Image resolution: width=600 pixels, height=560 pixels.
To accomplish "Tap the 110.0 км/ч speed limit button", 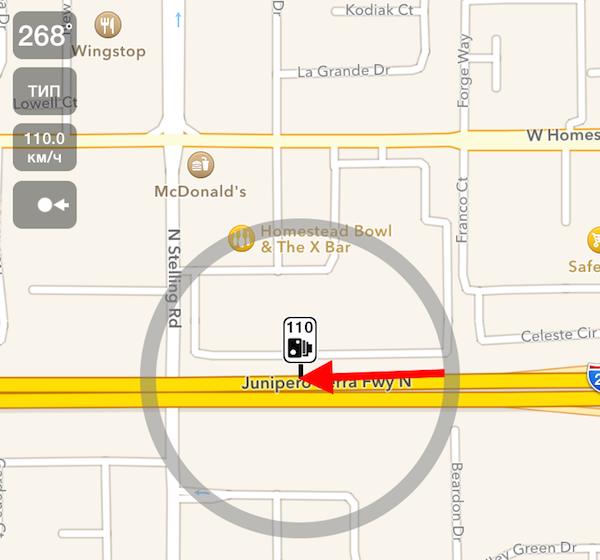I will coord(45,147).
